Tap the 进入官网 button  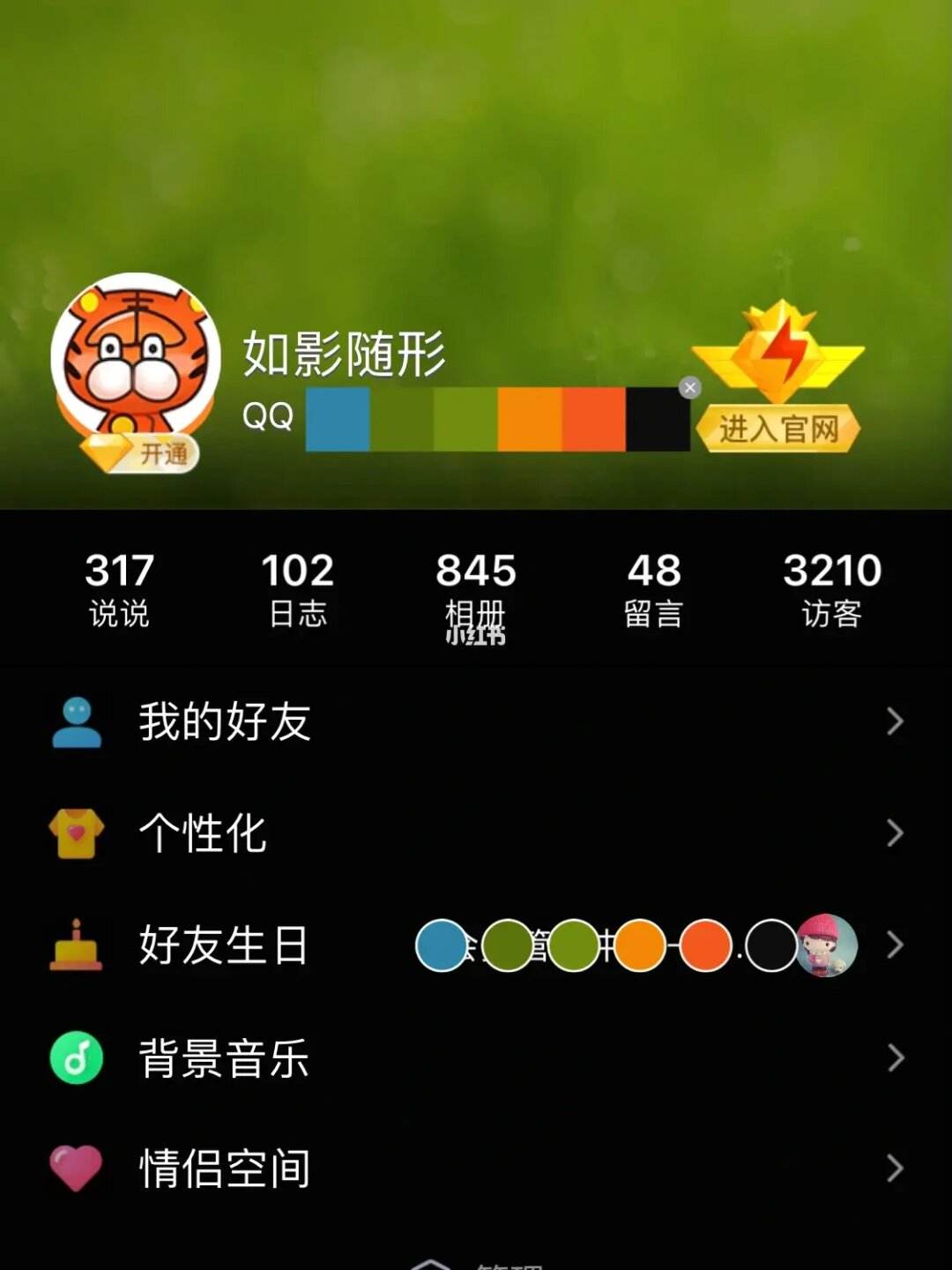(777, 430)
